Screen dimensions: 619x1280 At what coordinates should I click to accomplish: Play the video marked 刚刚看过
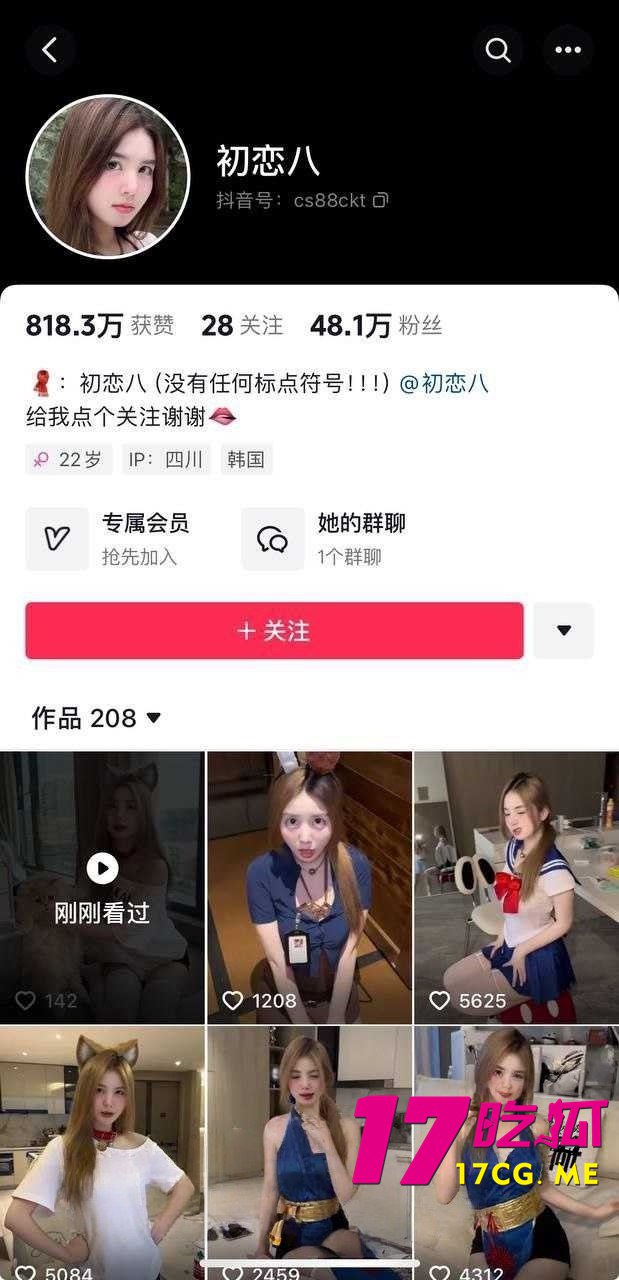point(102,885)
